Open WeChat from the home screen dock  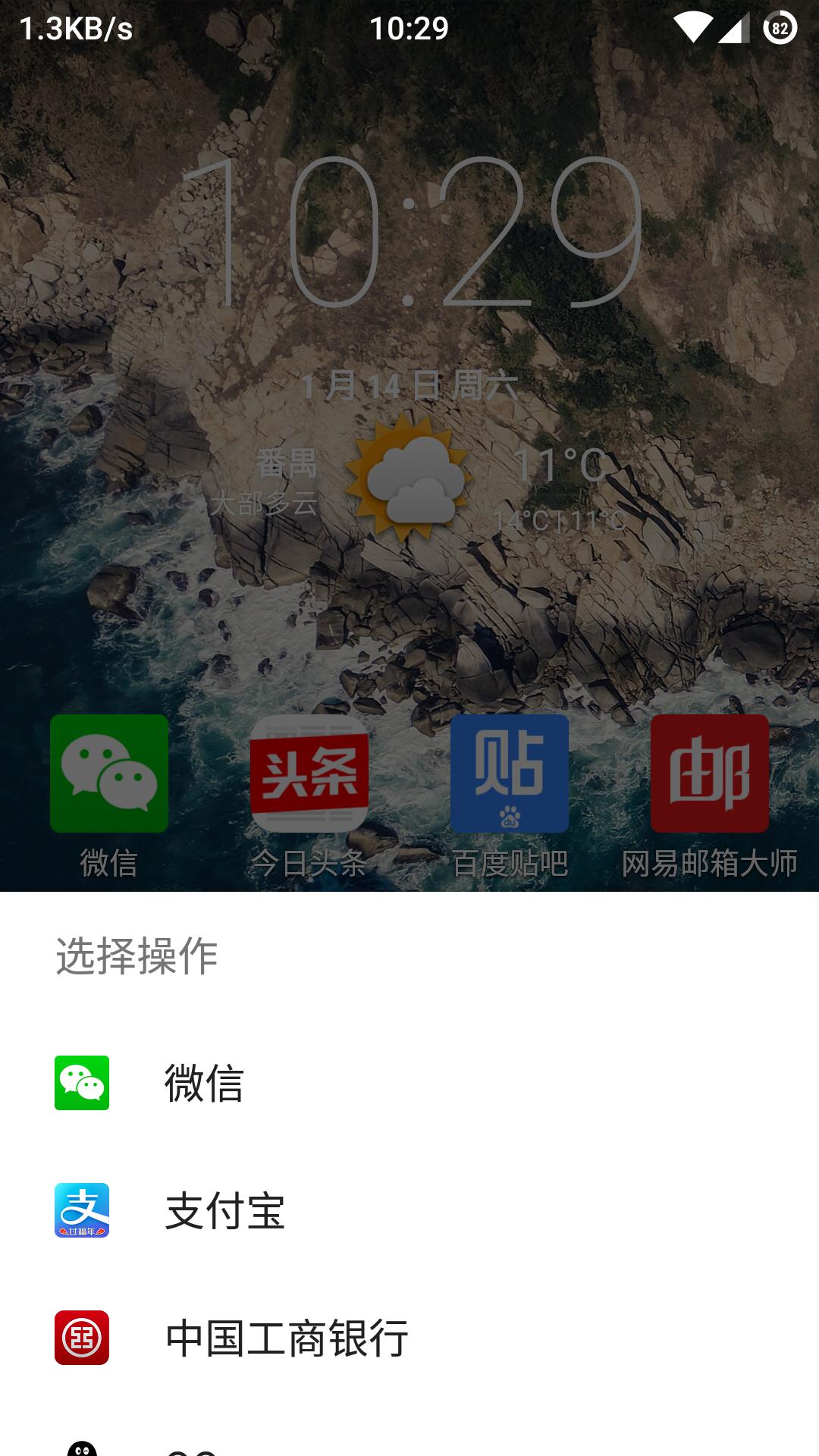point(108,773)
